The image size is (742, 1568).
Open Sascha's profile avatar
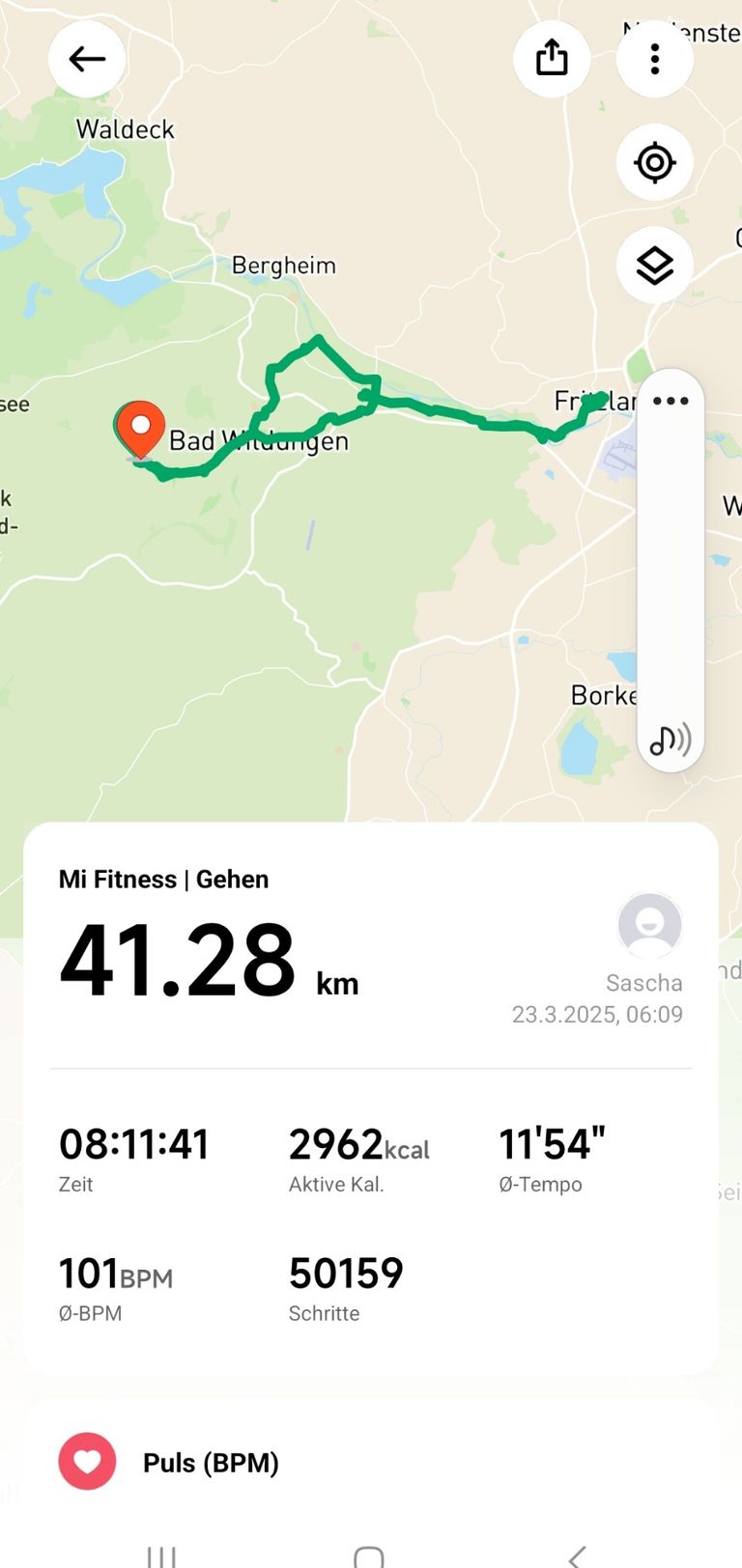pos(649,925)
